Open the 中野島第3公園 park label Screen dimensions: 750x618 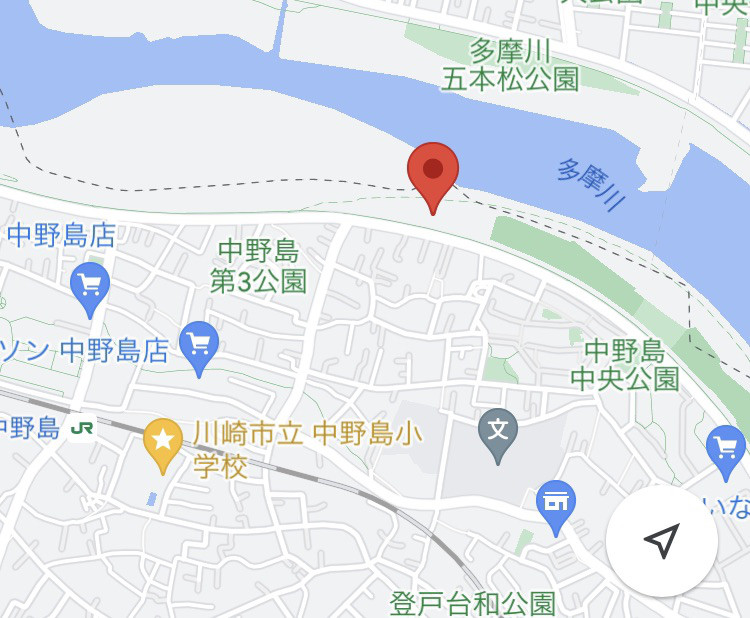tap(258, 265)
